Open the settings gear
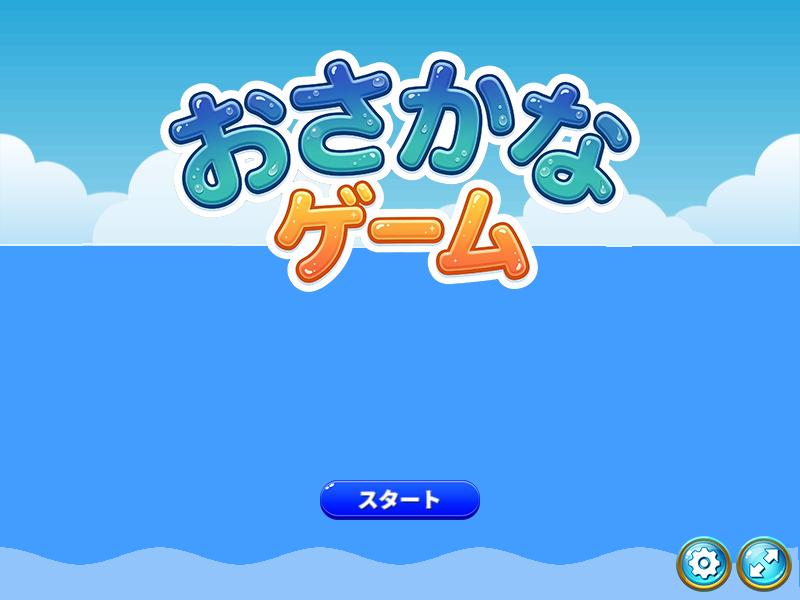This screenshot has width=800, height=600. coord(704,564)
